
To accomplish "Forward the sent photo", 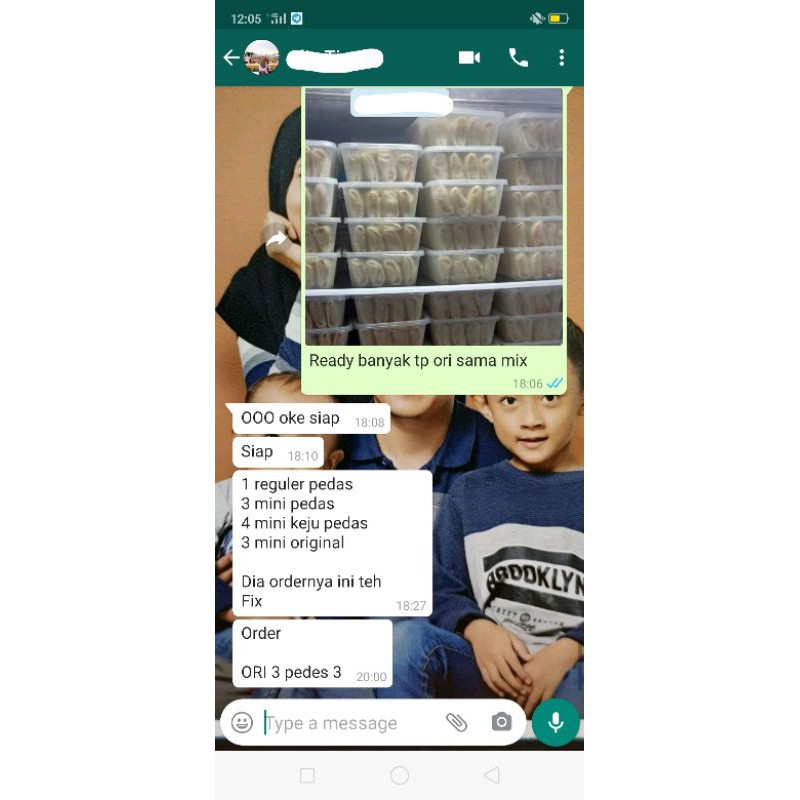I will pos(277,240).
